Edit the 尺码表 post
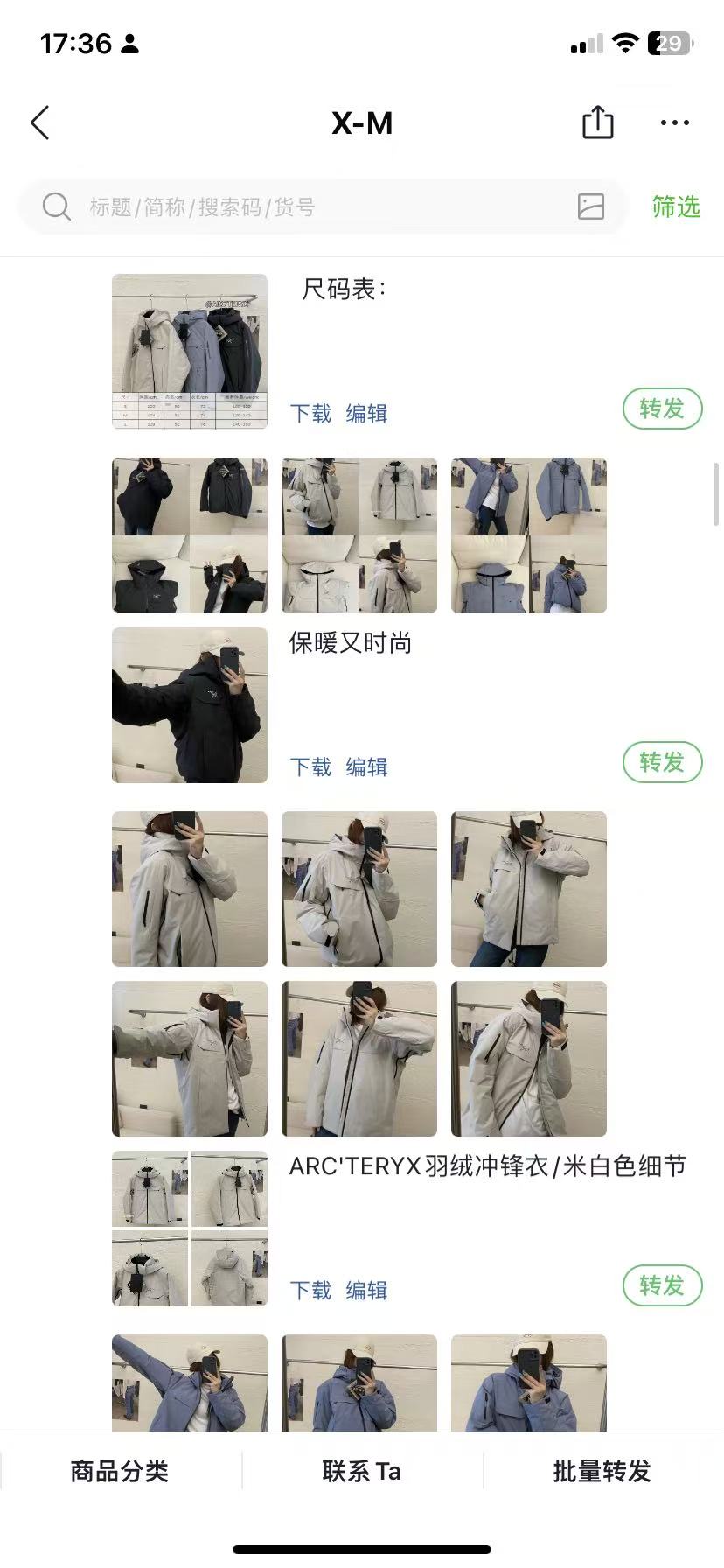The height and width of the screenshot is (1568, 724). point(366,413)
